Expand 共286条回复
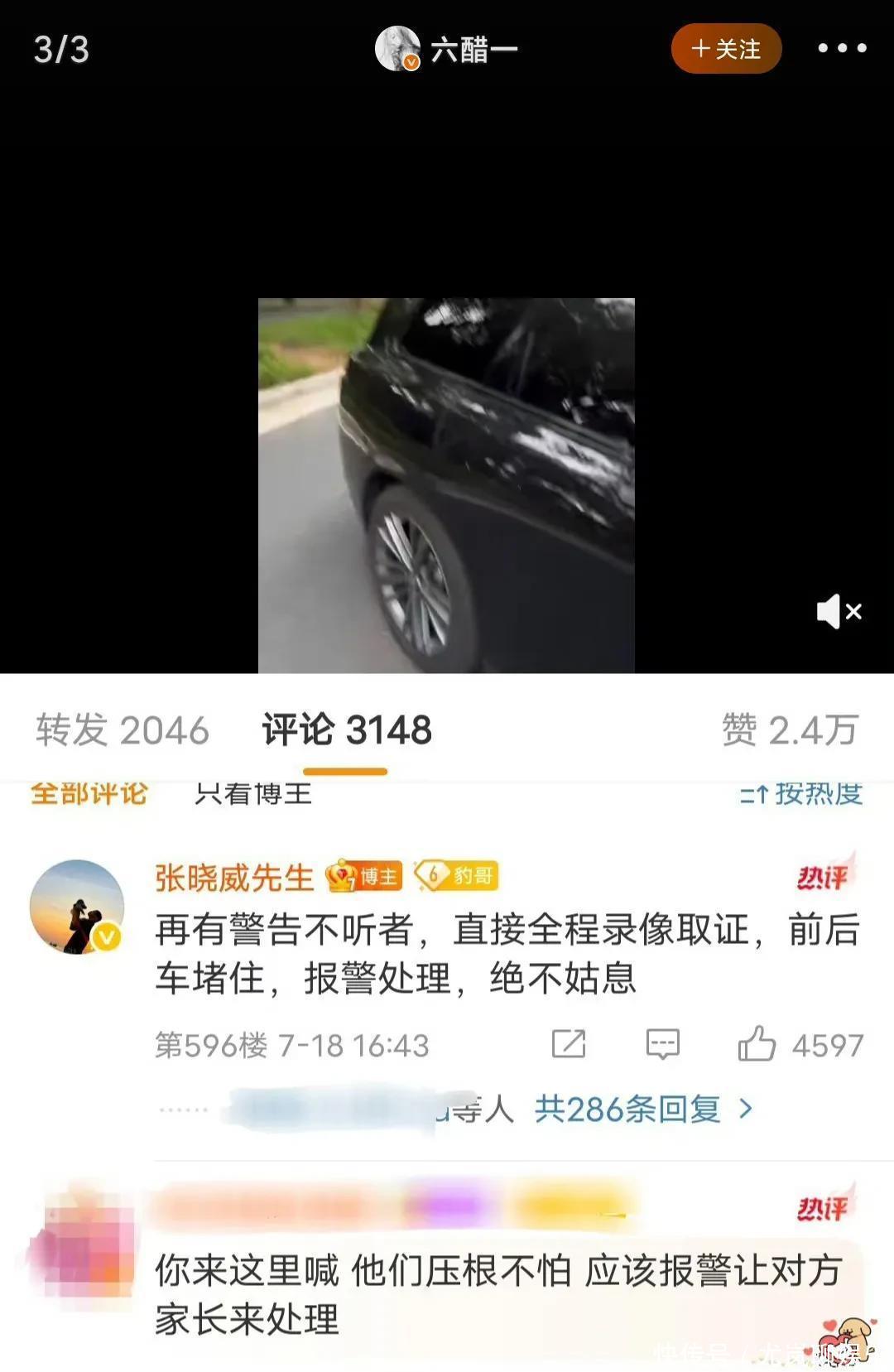The height and width of the screenshot is (1372, 894). pyautogui.click(x=642, y=1109)
